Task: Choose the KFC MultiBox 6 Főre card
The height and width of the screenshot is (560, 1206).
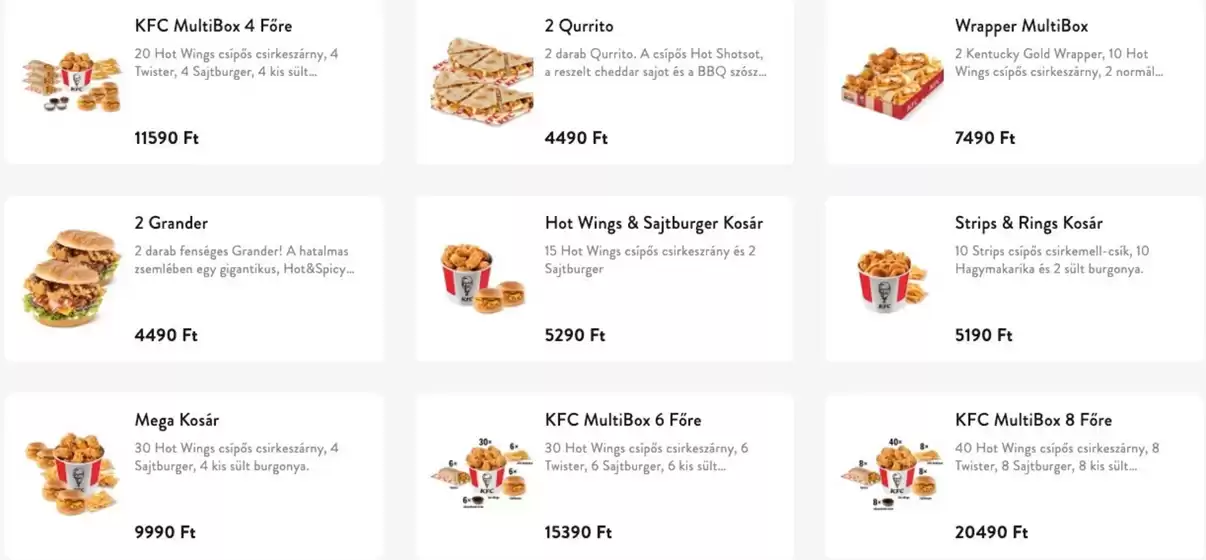Action: click(604, 475)
